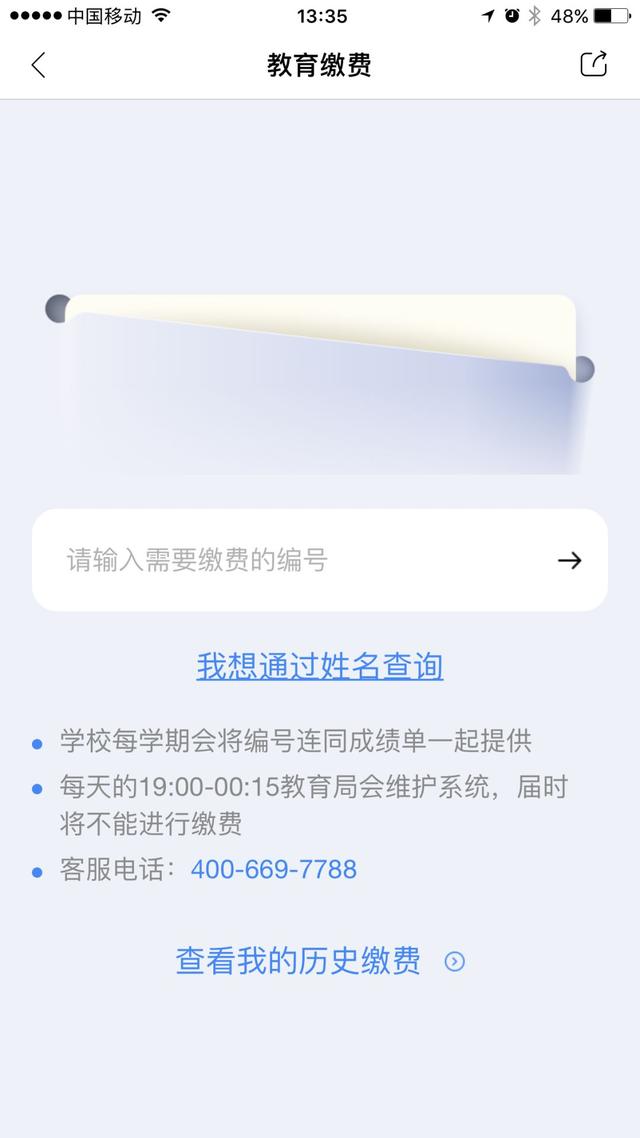View 查看我的历史缴费 records
This screenshot has height=1138, width=640.
pos(318,961)
